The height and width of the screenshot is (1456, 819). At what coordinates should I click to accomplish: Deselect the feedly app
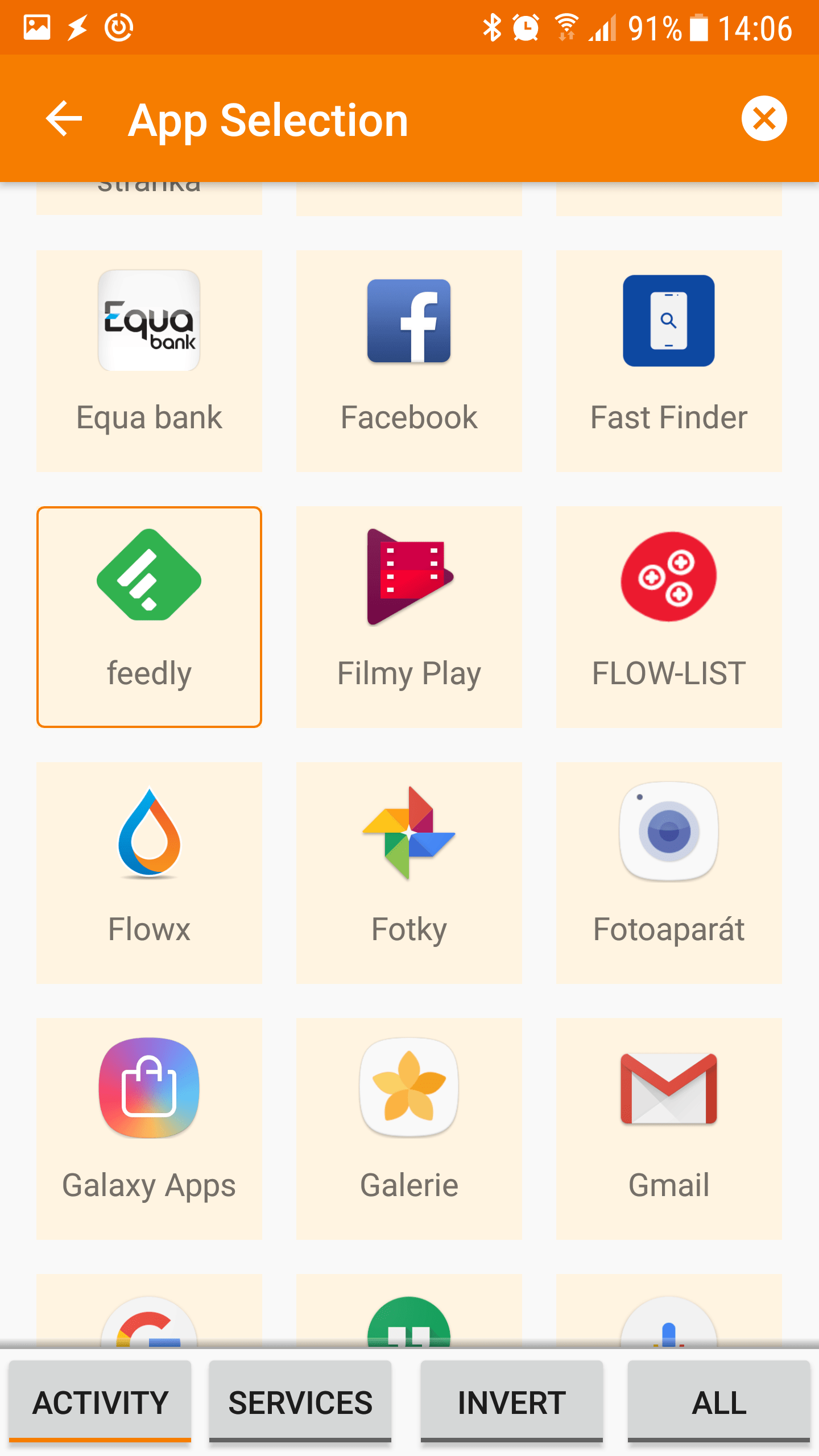click(149, 617)
